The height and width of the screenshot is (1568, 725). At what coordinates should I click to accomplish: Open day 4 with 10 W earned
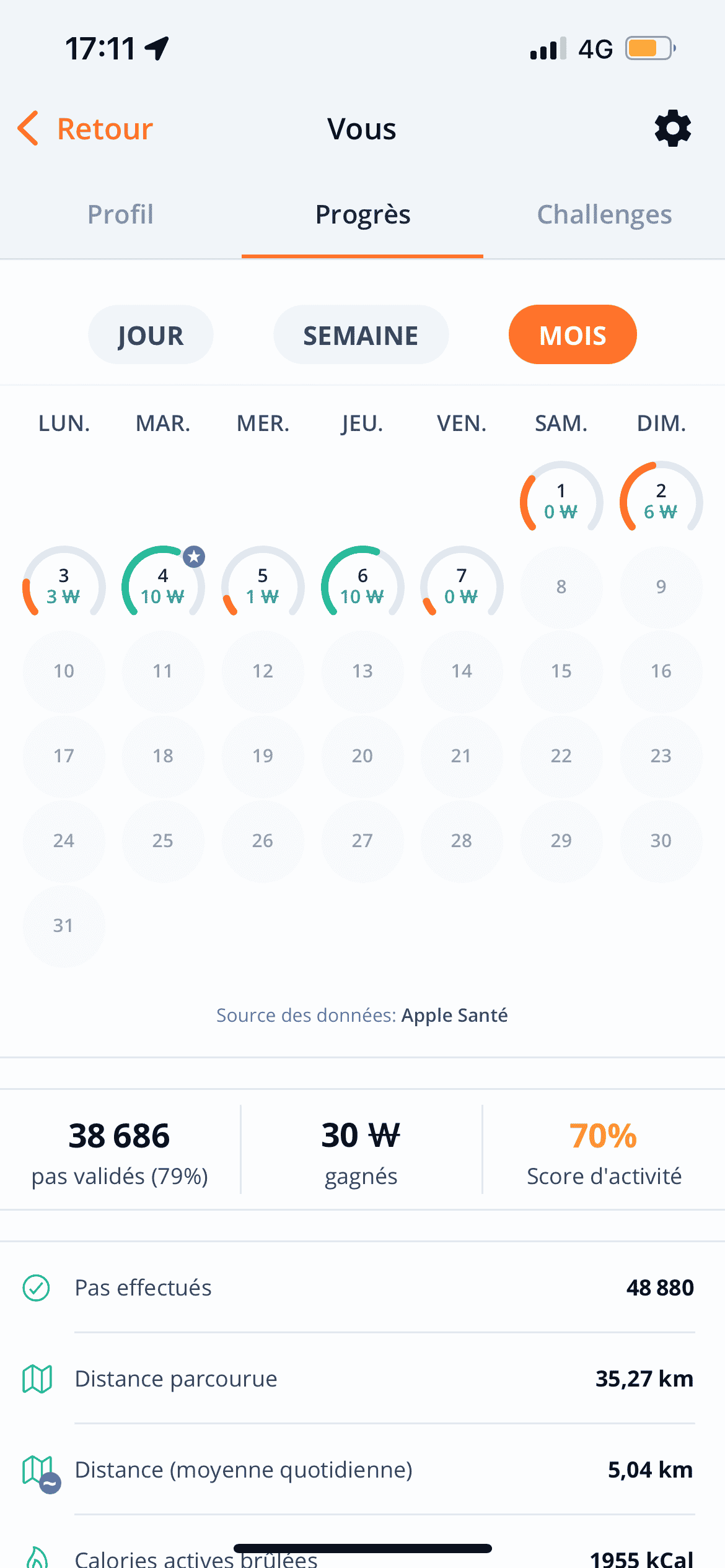(163, 586)
